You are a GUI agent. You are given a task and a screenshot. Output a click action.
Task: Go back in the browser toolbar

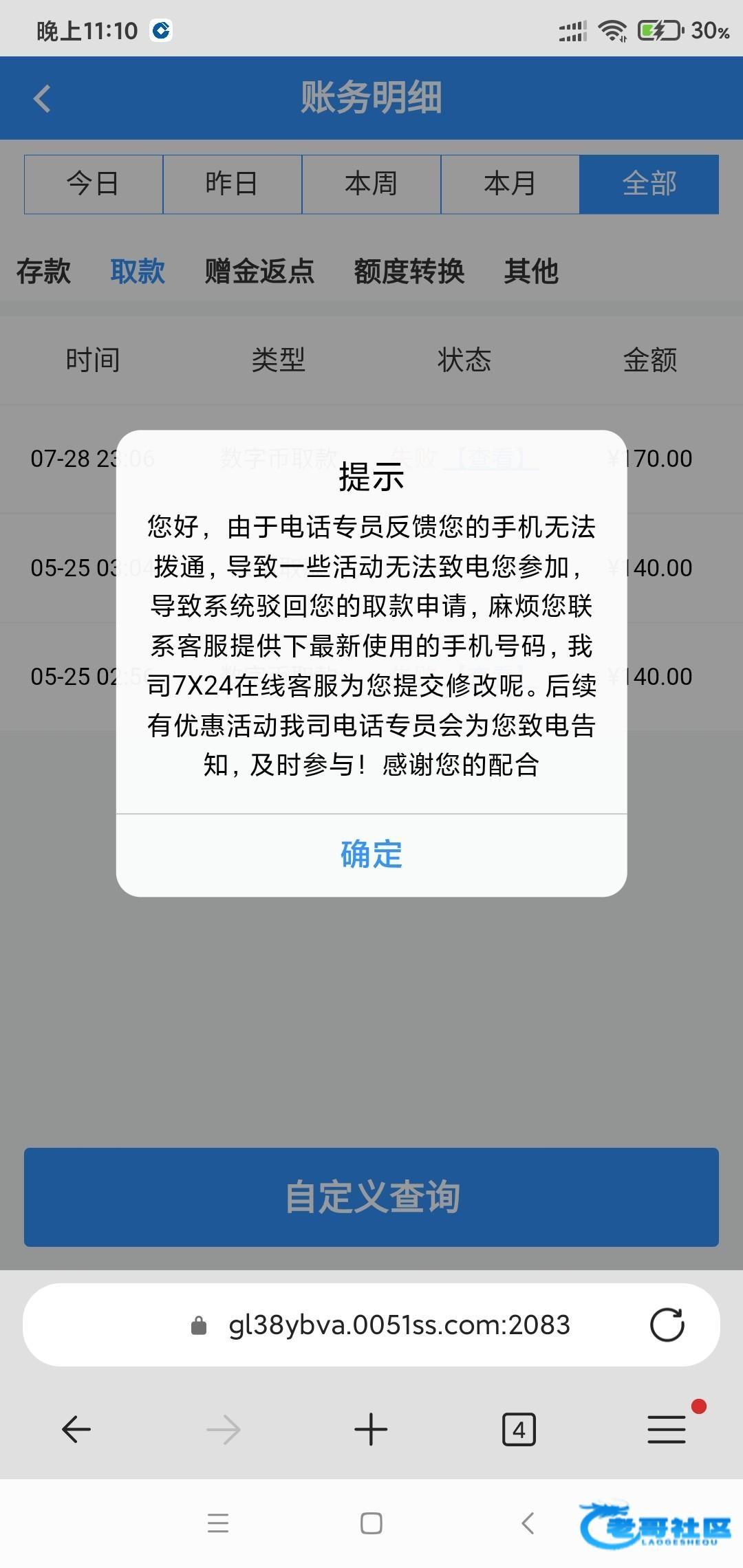click(x=76, y=1430)
